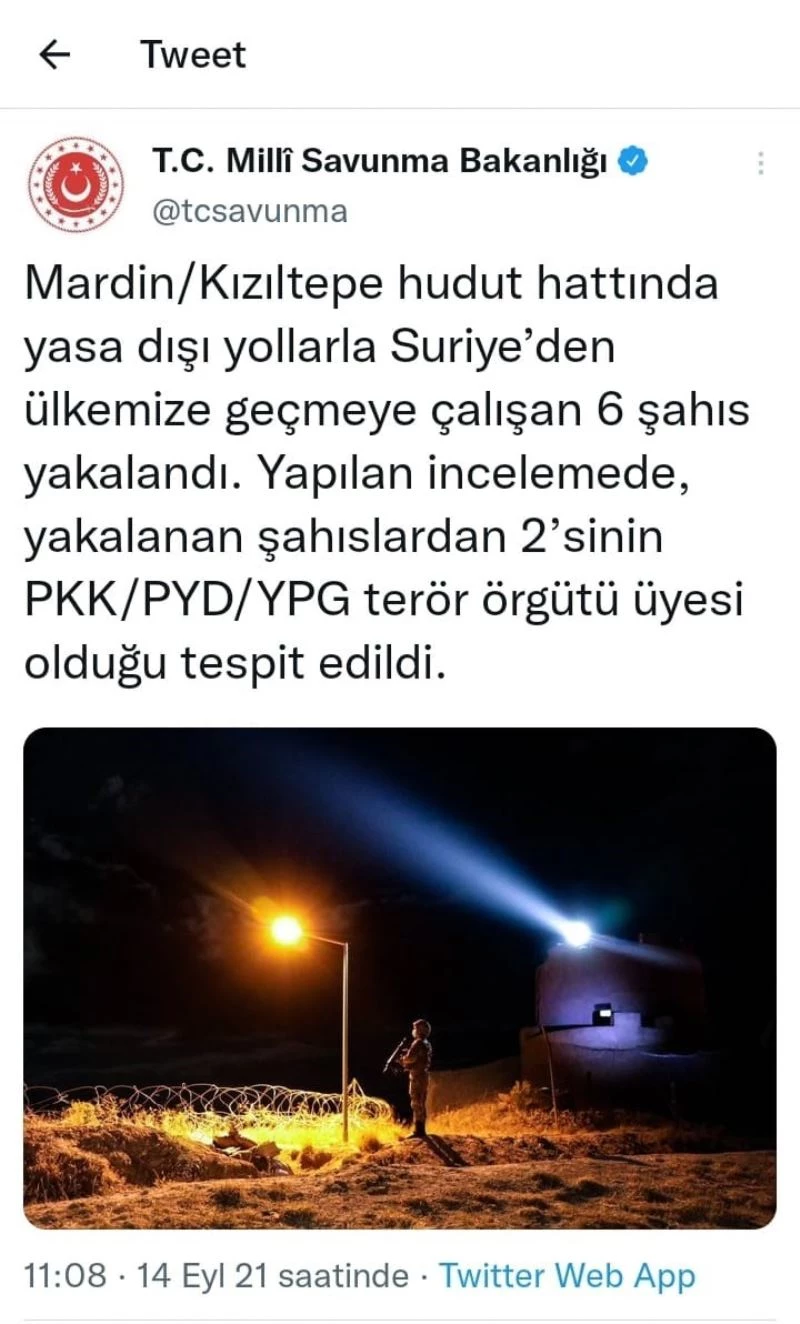Open T.C. Millî Savunma Bakanlığı profile picture
Image resolution: width=800 pixels, height=1324 pixels.
[x=75, y=185]
